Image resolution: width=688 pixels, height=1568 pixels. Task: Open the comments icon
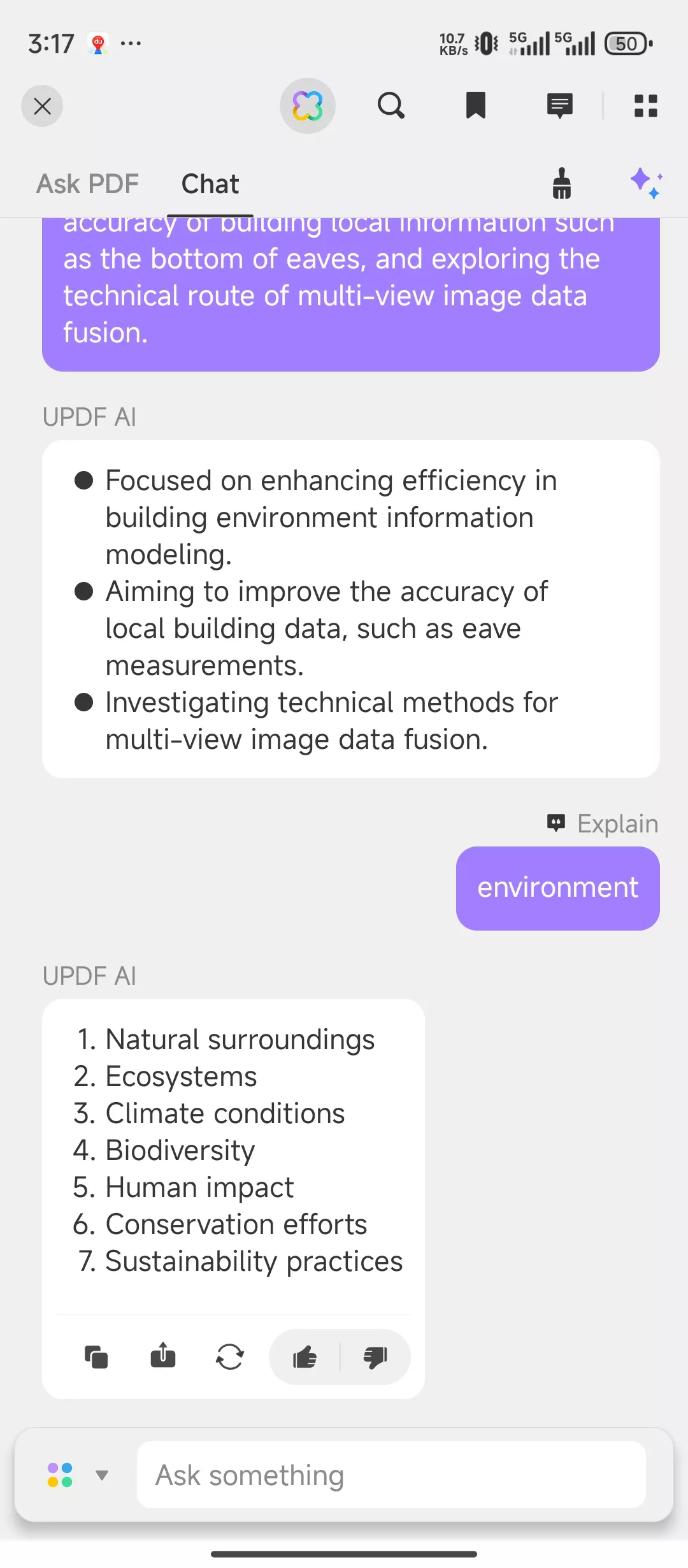tap(560, 106)
